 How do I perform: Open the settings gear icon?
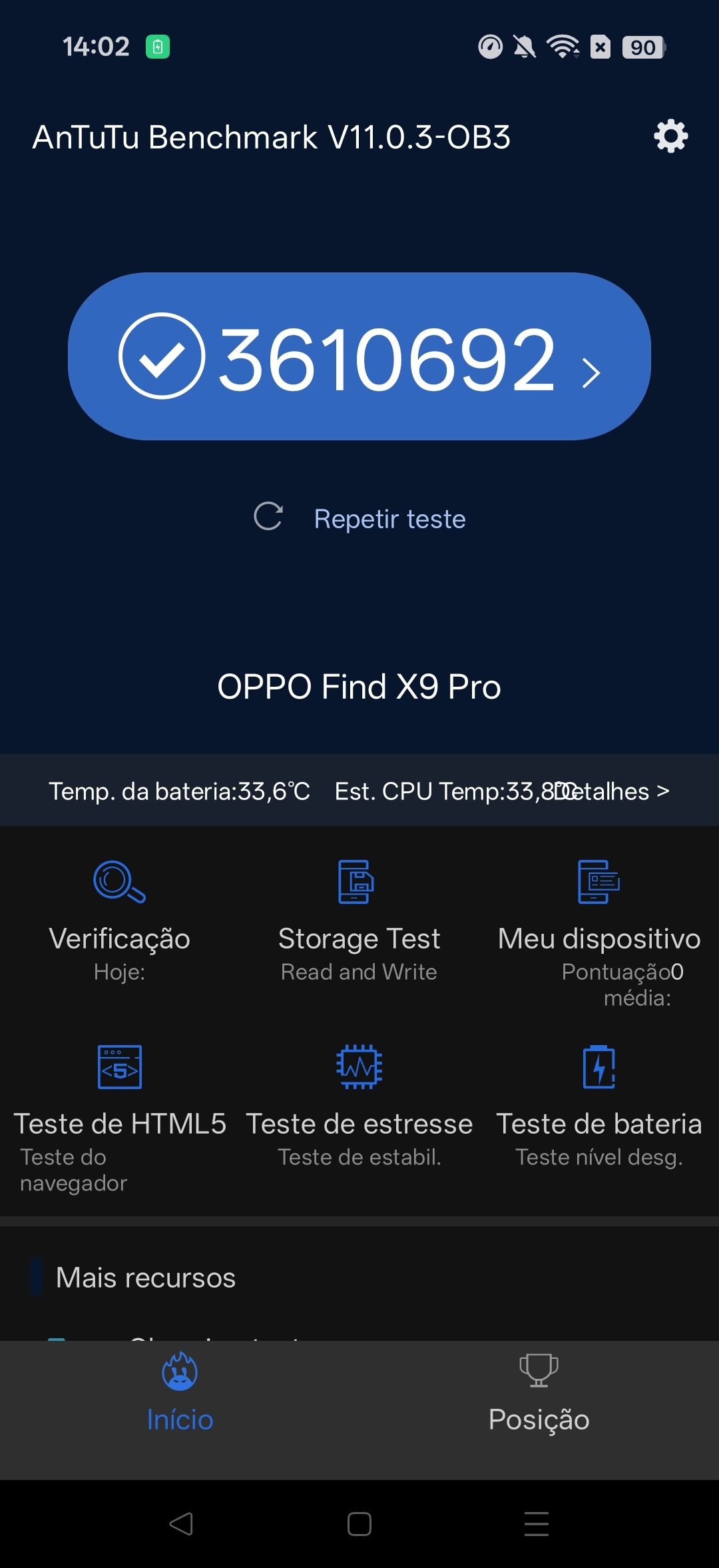pyautogui.click(x=670, y=137)
